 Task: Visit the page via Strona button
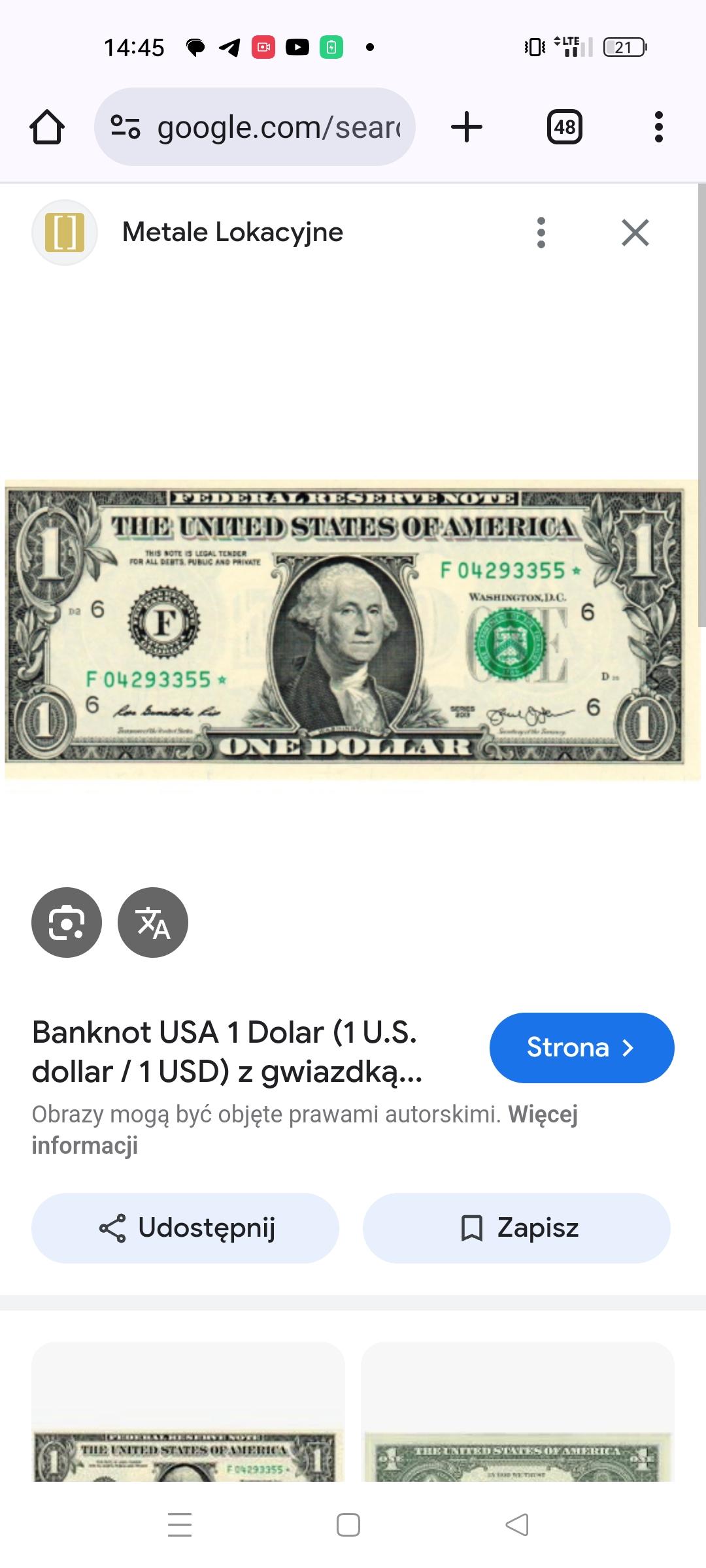click(581, 1047)
